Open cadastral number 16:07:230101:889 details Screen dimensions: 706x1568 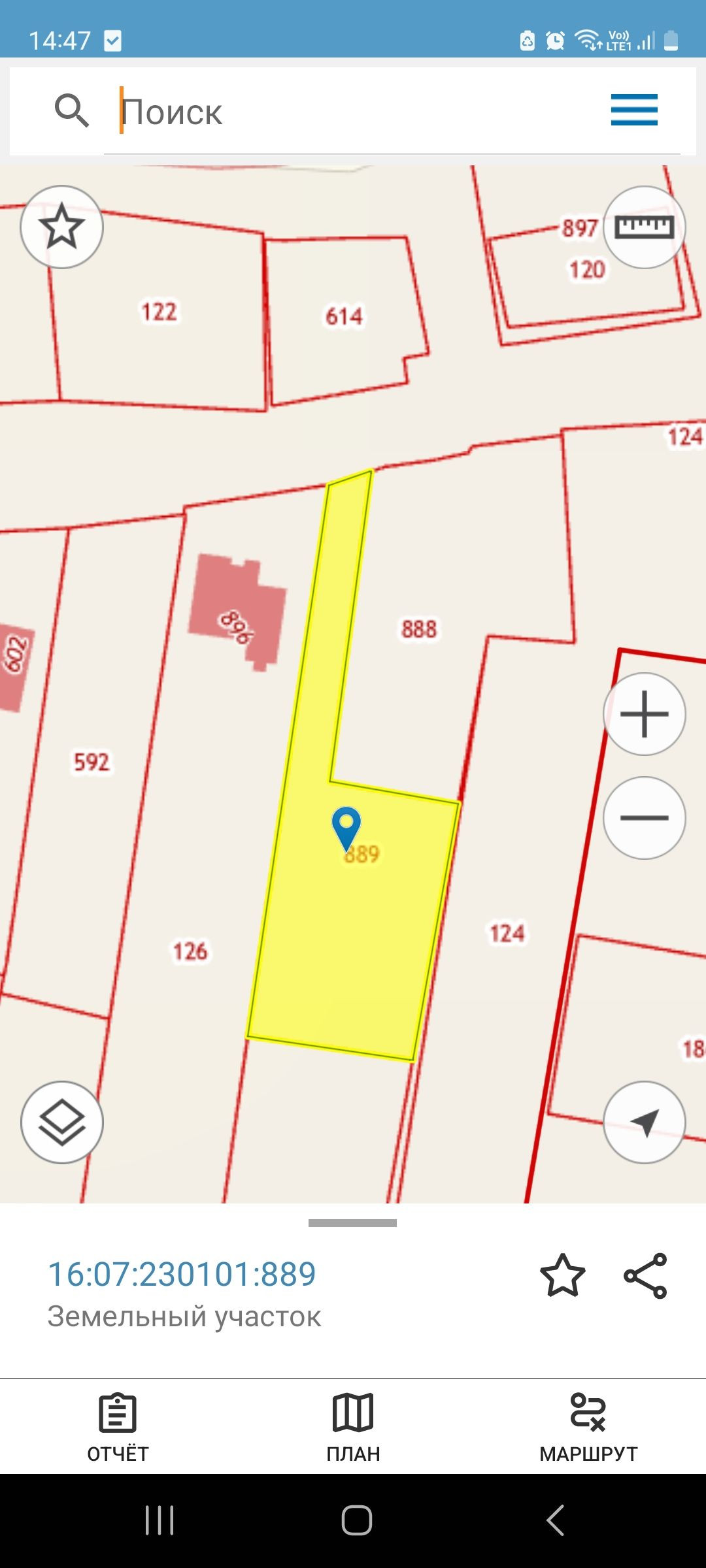point(182,1274)
